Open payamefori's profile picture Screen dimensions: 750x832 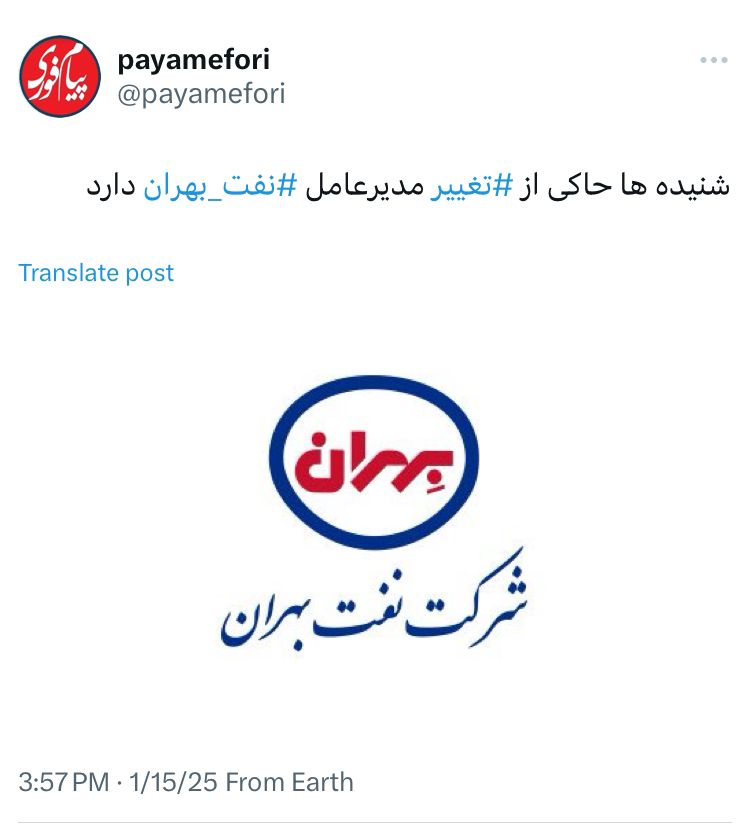click(60, 76)
